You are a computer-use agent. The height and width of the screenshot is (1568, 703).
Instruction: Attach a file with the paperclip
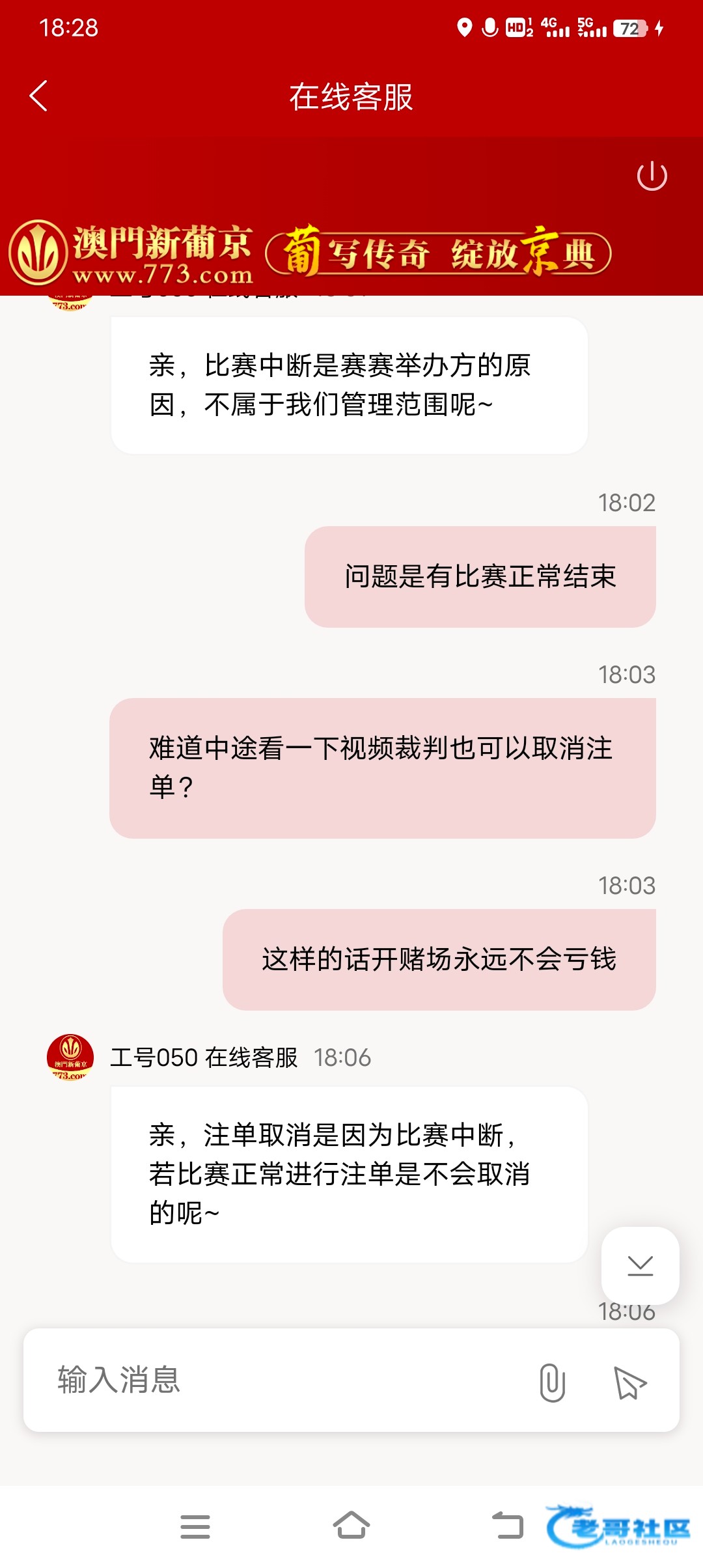point(552,1382)
